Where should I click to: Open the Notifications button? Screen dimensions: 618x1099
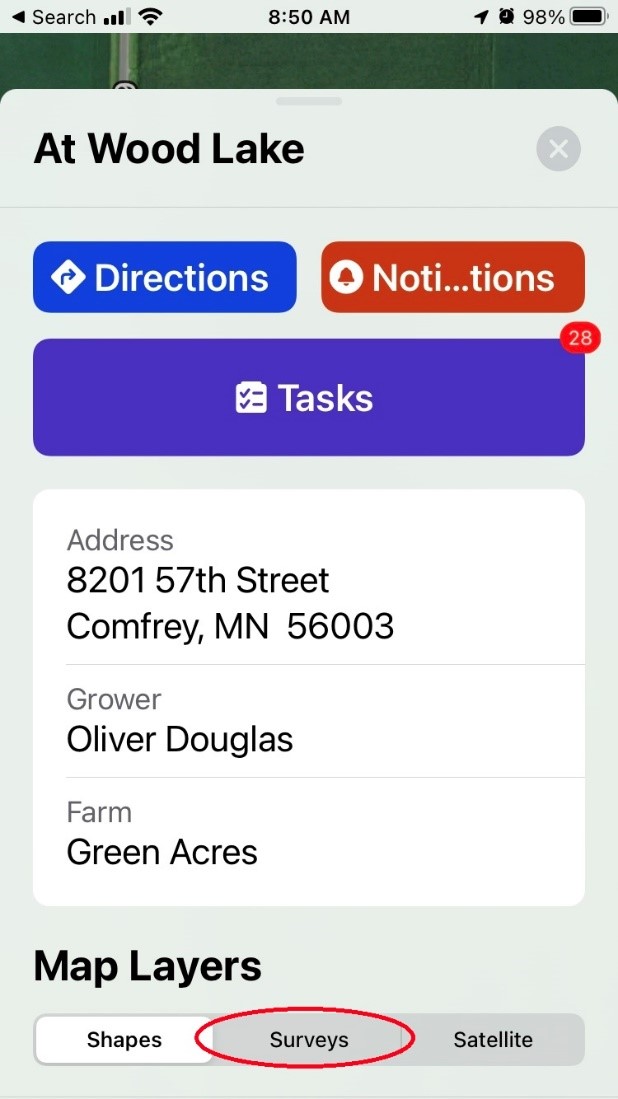453,277
